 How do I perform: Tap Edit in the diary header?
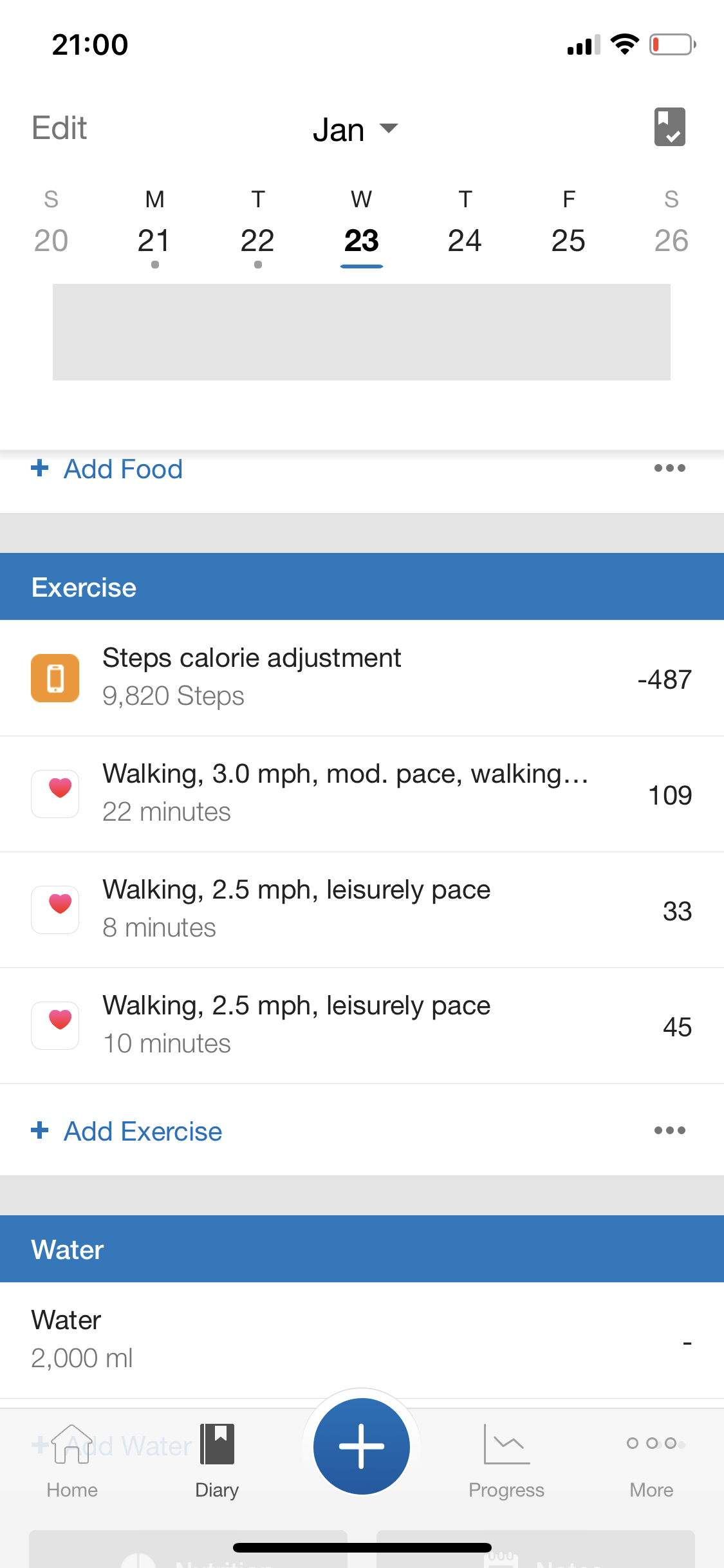coord(59,128)
